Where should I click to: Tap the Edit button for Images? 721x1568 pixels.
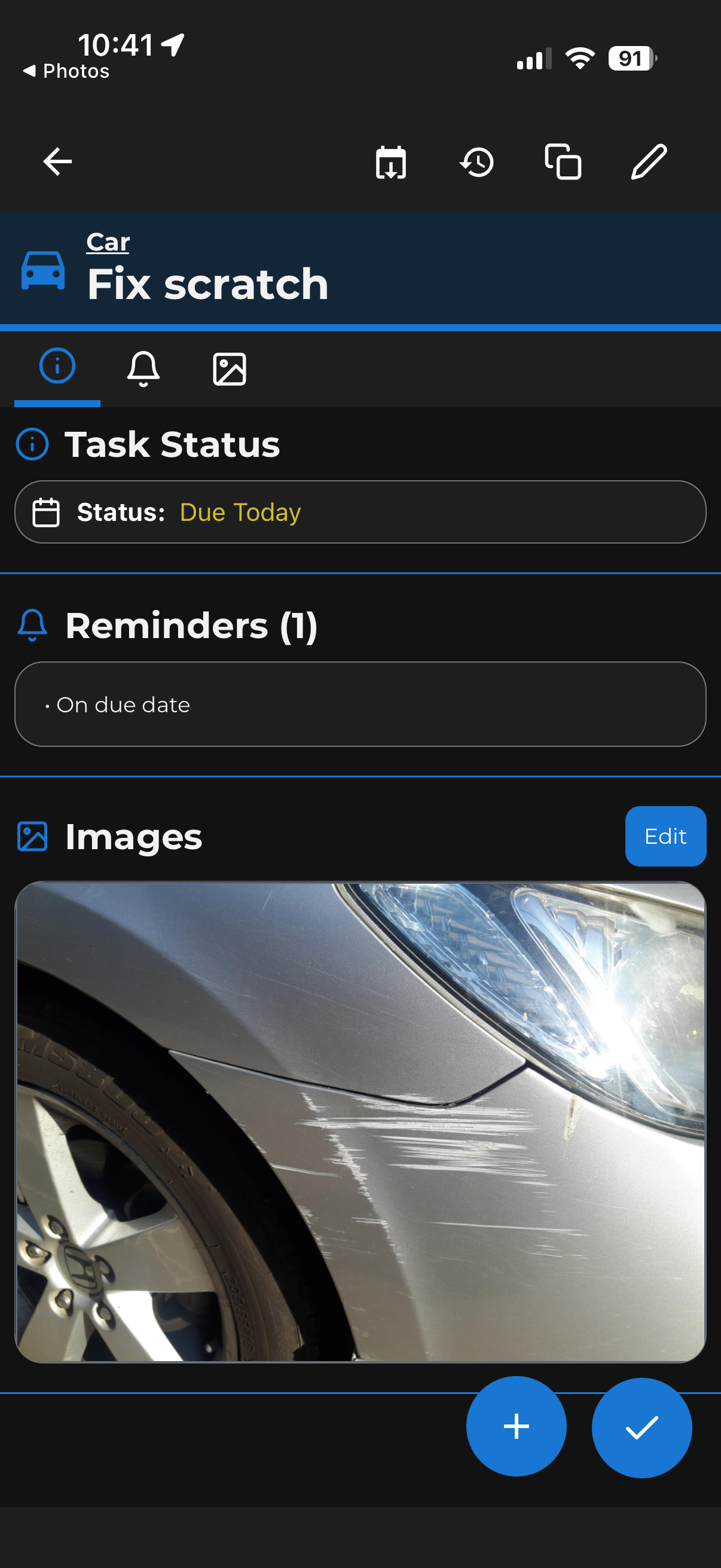665,837
